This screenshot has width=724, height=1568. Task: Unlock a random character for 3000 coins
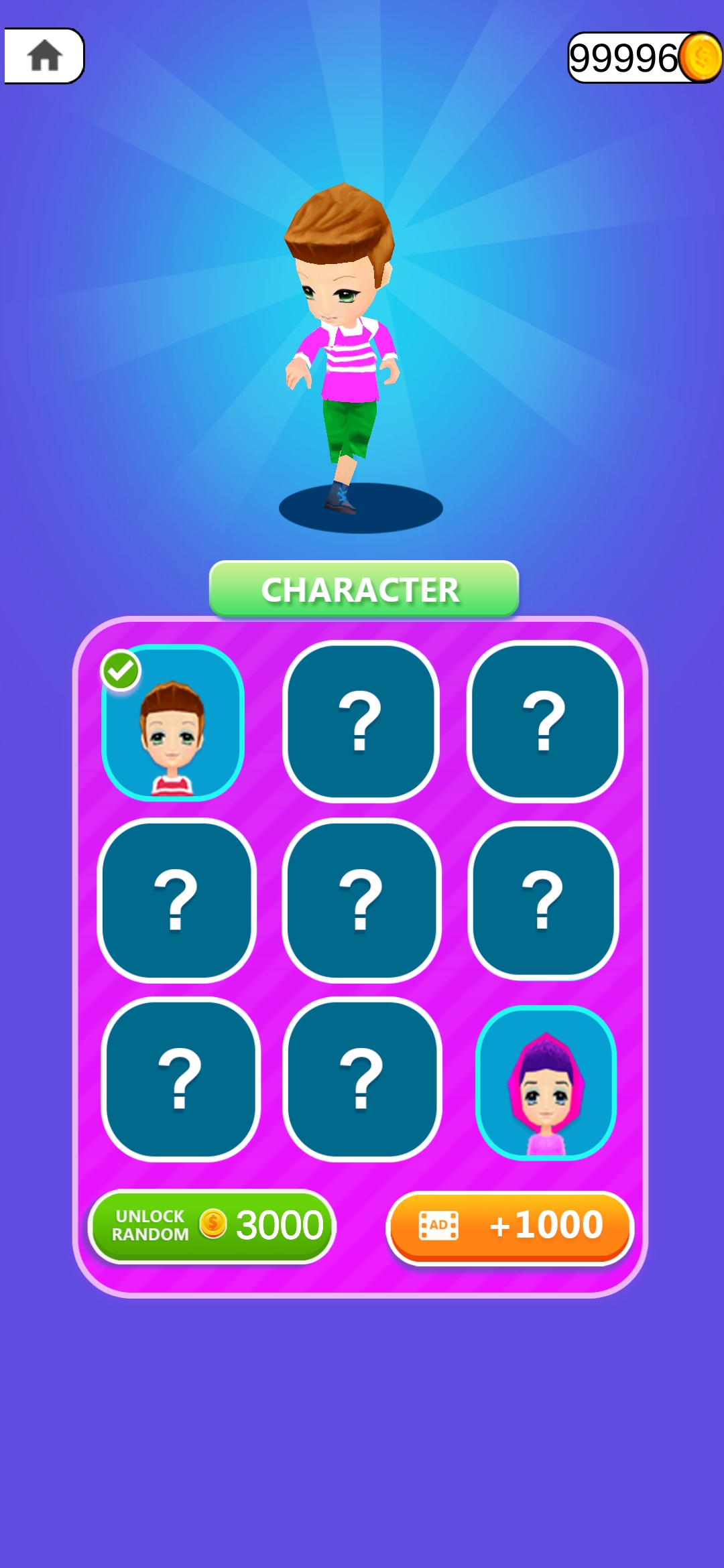pos(212,1226)
